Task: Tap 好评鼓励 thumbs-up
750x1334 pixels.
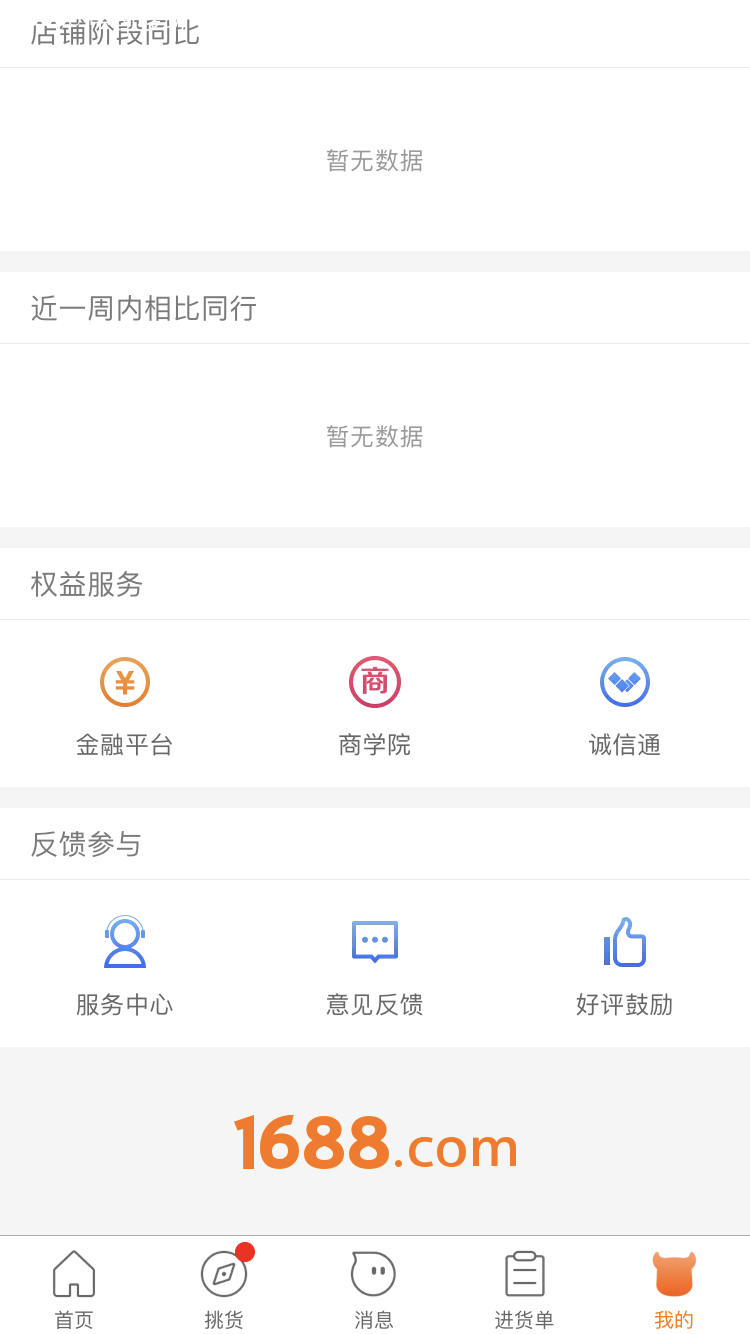Action: pos(625,966)
